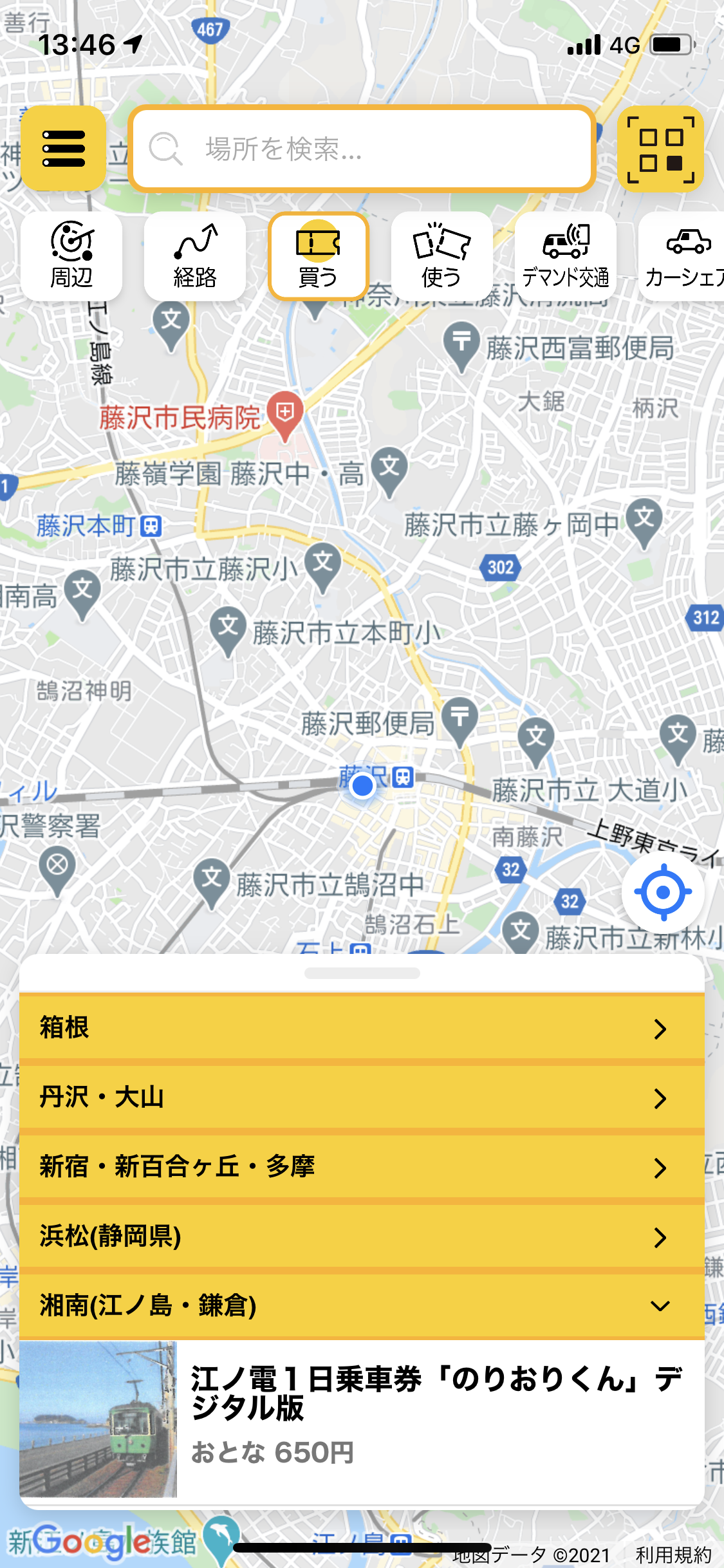Expand the 丹沢・大山 area

click(362, 1097)
